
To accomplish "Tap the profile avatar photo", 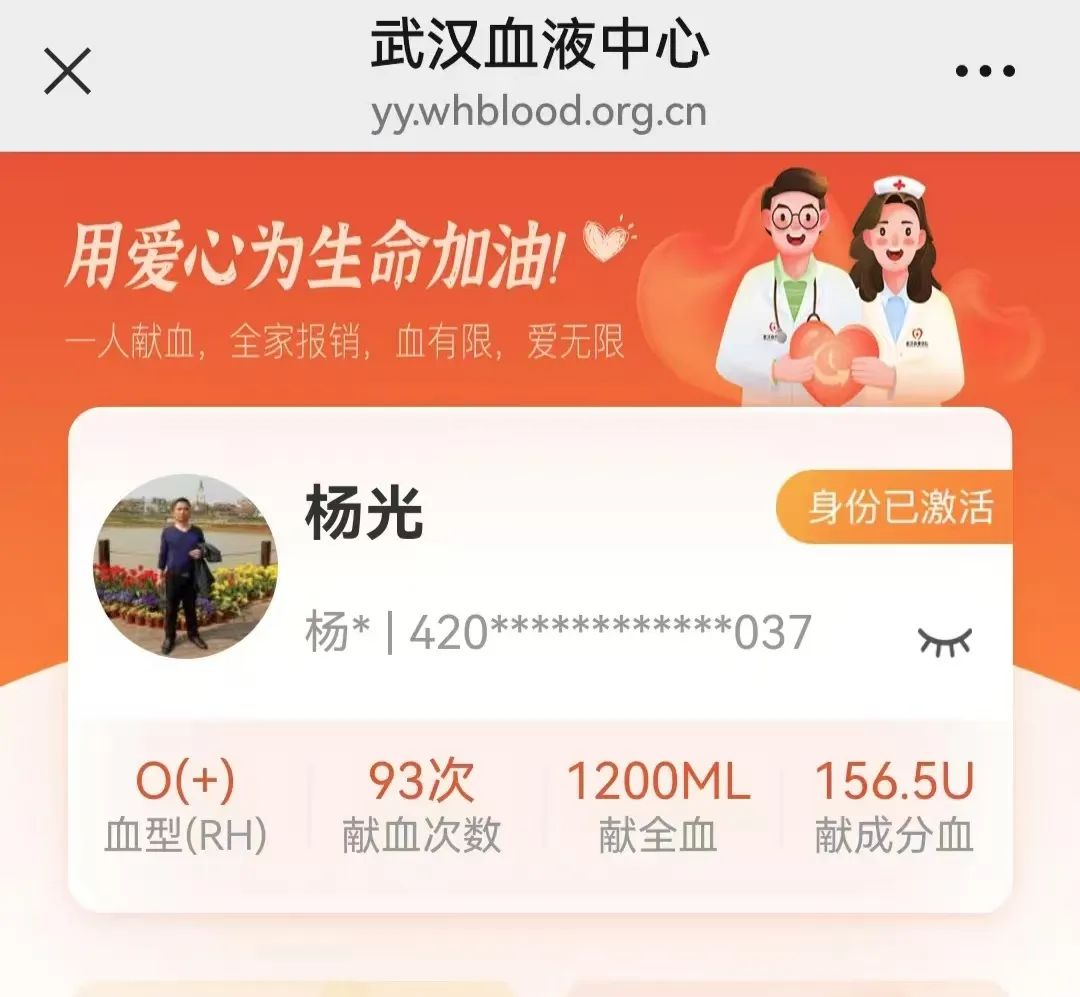I will click(x=186, y=566).
